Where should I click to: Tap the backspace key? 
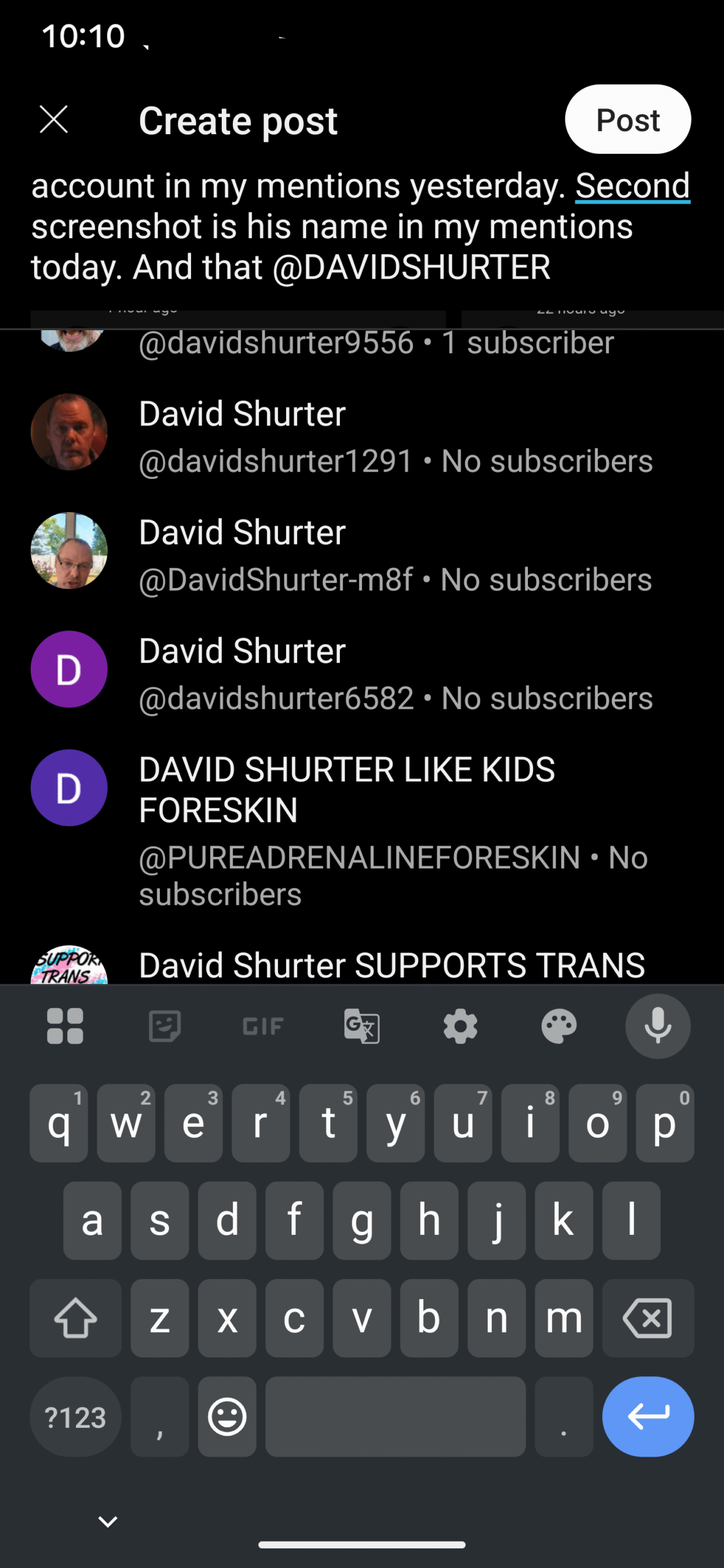(x=647, y=1317)
